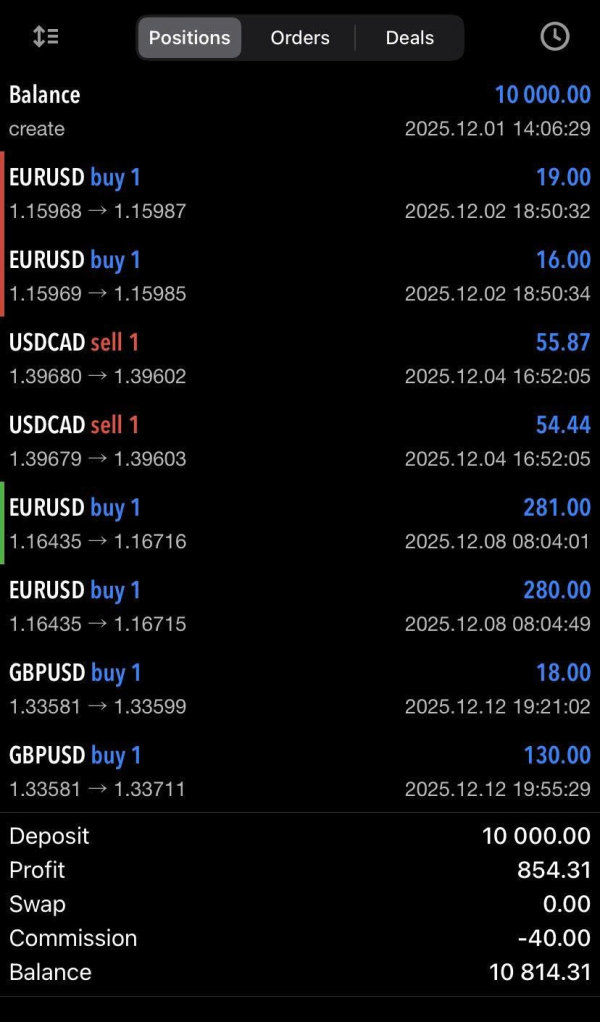
Task: Open the sort options icon
Action: 46,37
